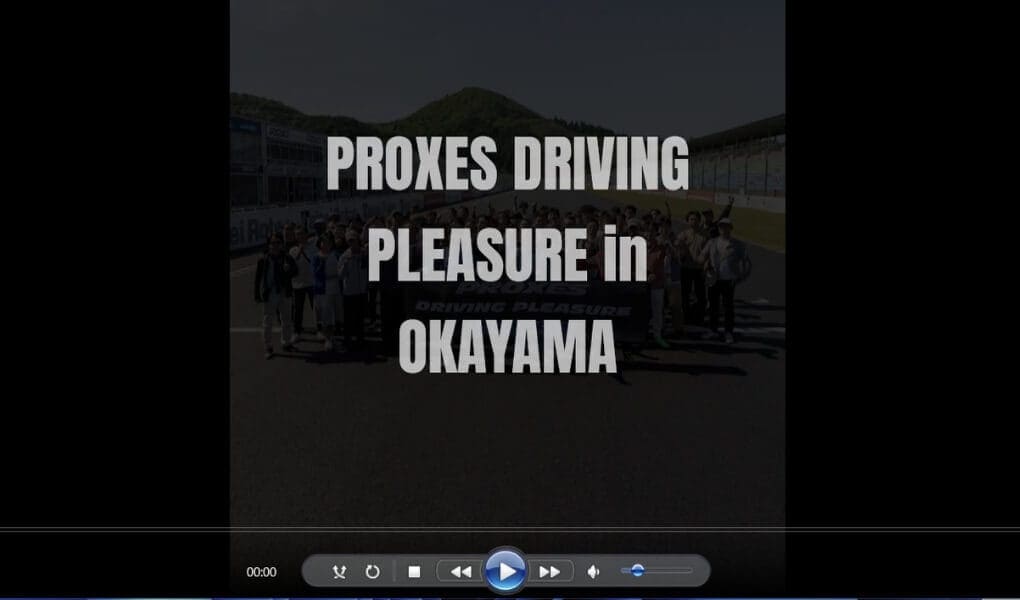Screen dimensions: 1020x600
Task: Tap the volume slider
Action: (656, 571)
